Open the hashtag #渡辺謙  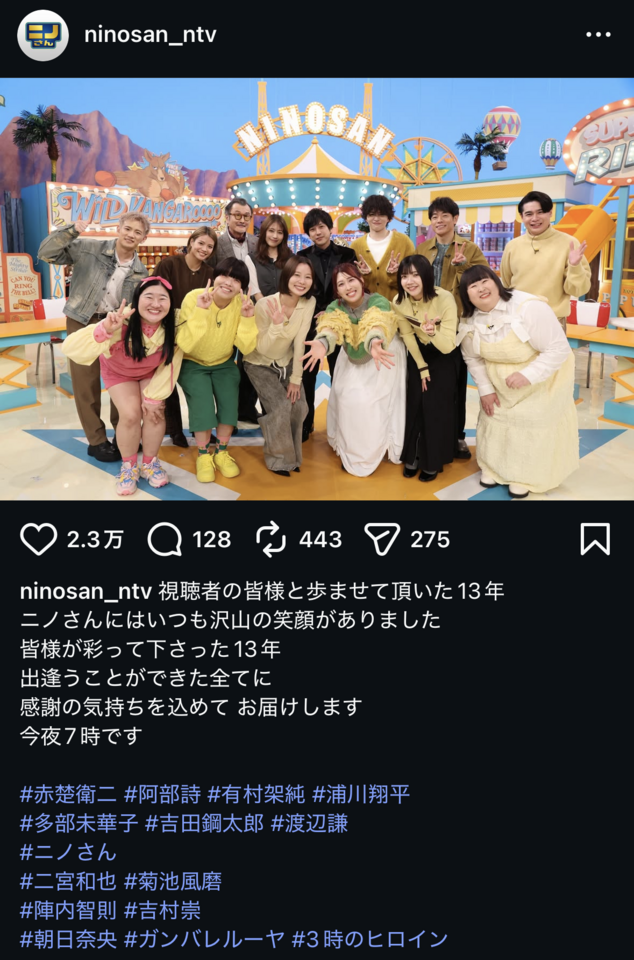click(x=310, y=823)
